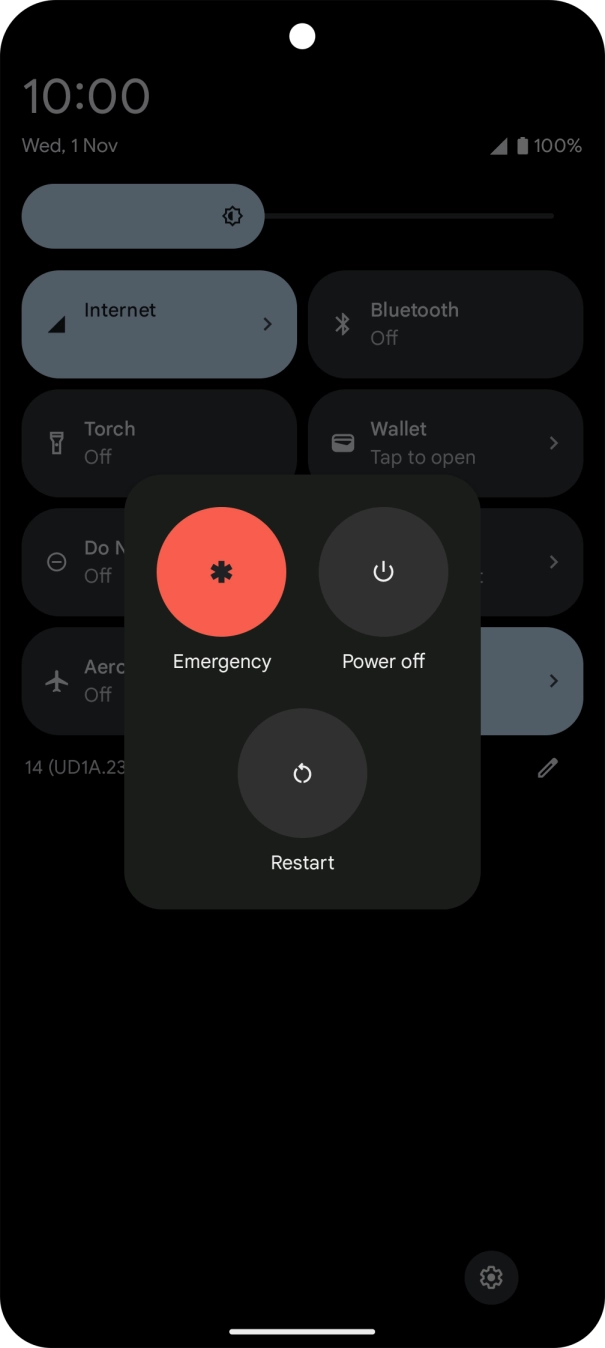The width and height of the screenshot is (605, 1348).
Task: Tap the Emergency button
Action: 221,572
